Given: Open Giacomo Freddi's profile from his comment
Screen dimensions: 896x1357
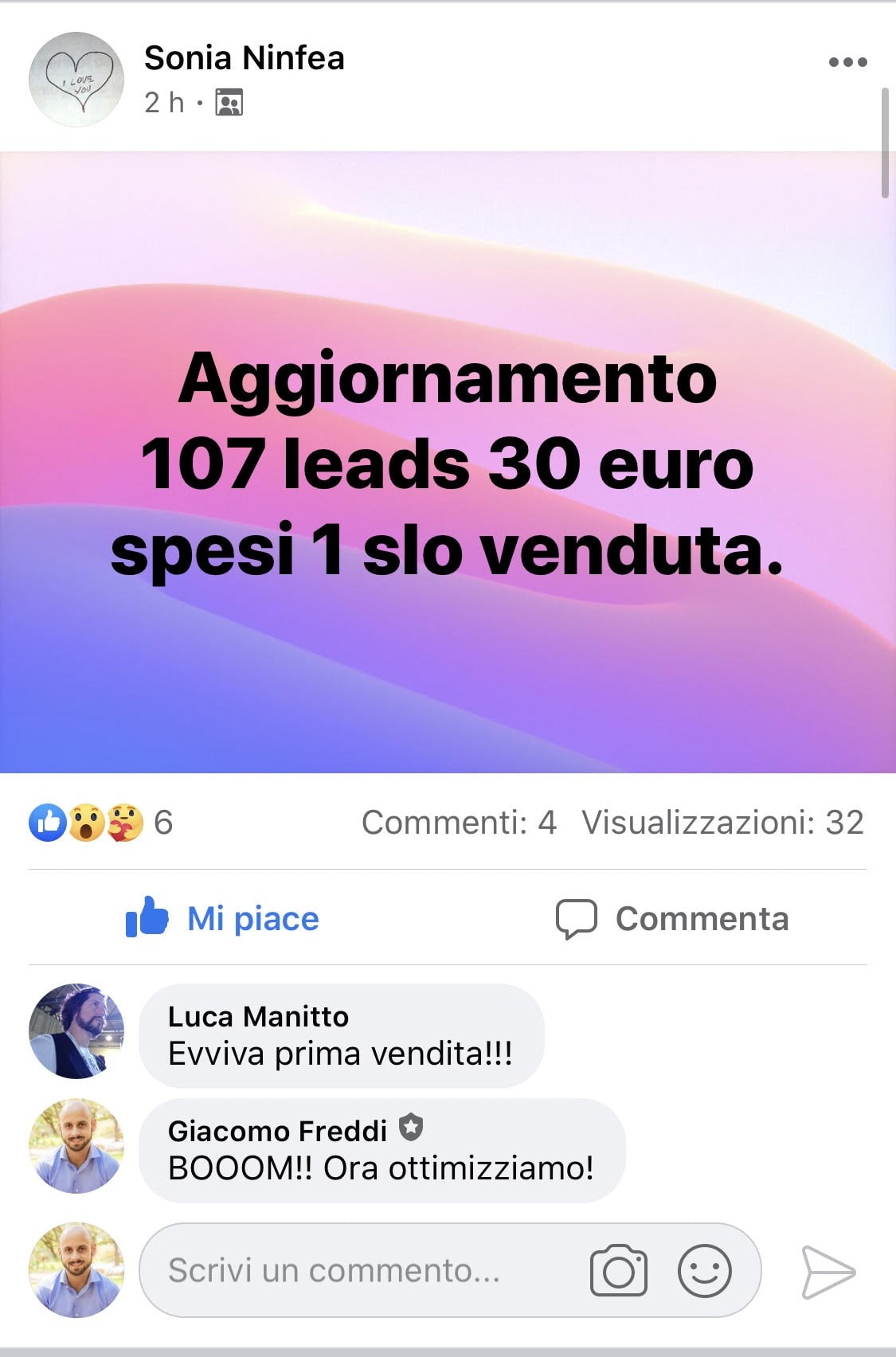Looking at the screenshot, I should point(277,1131).
